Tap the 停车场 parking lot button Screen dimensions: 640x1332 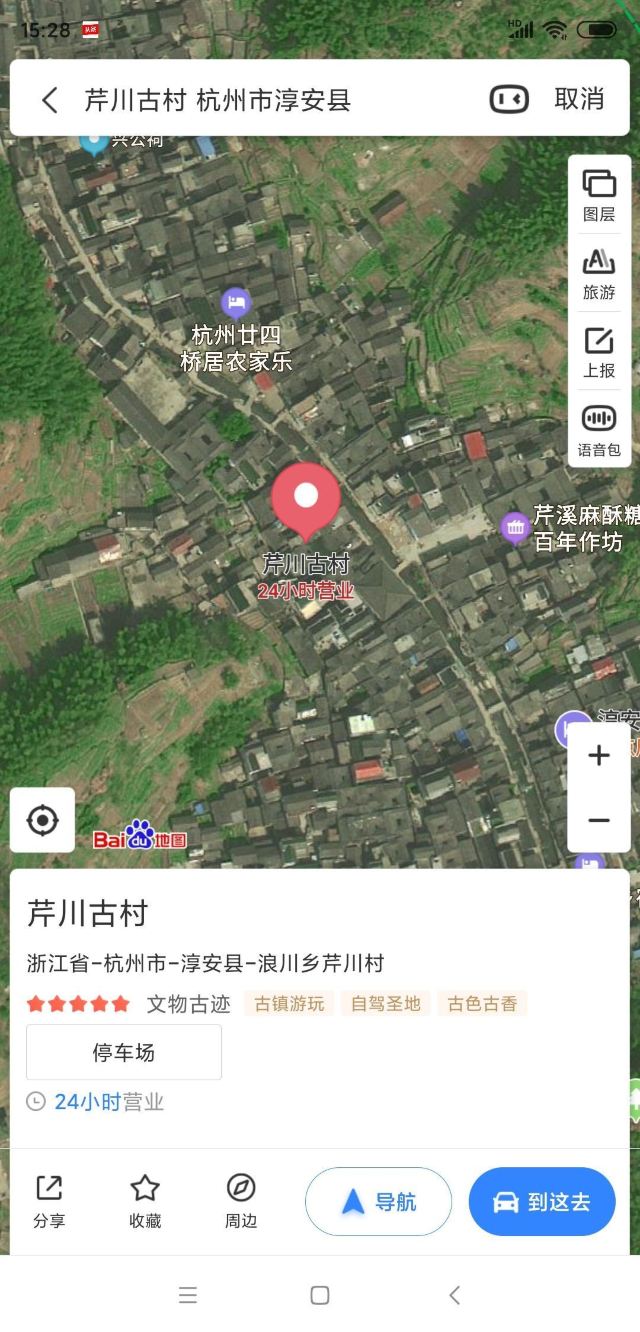(x=124, y=1052)
